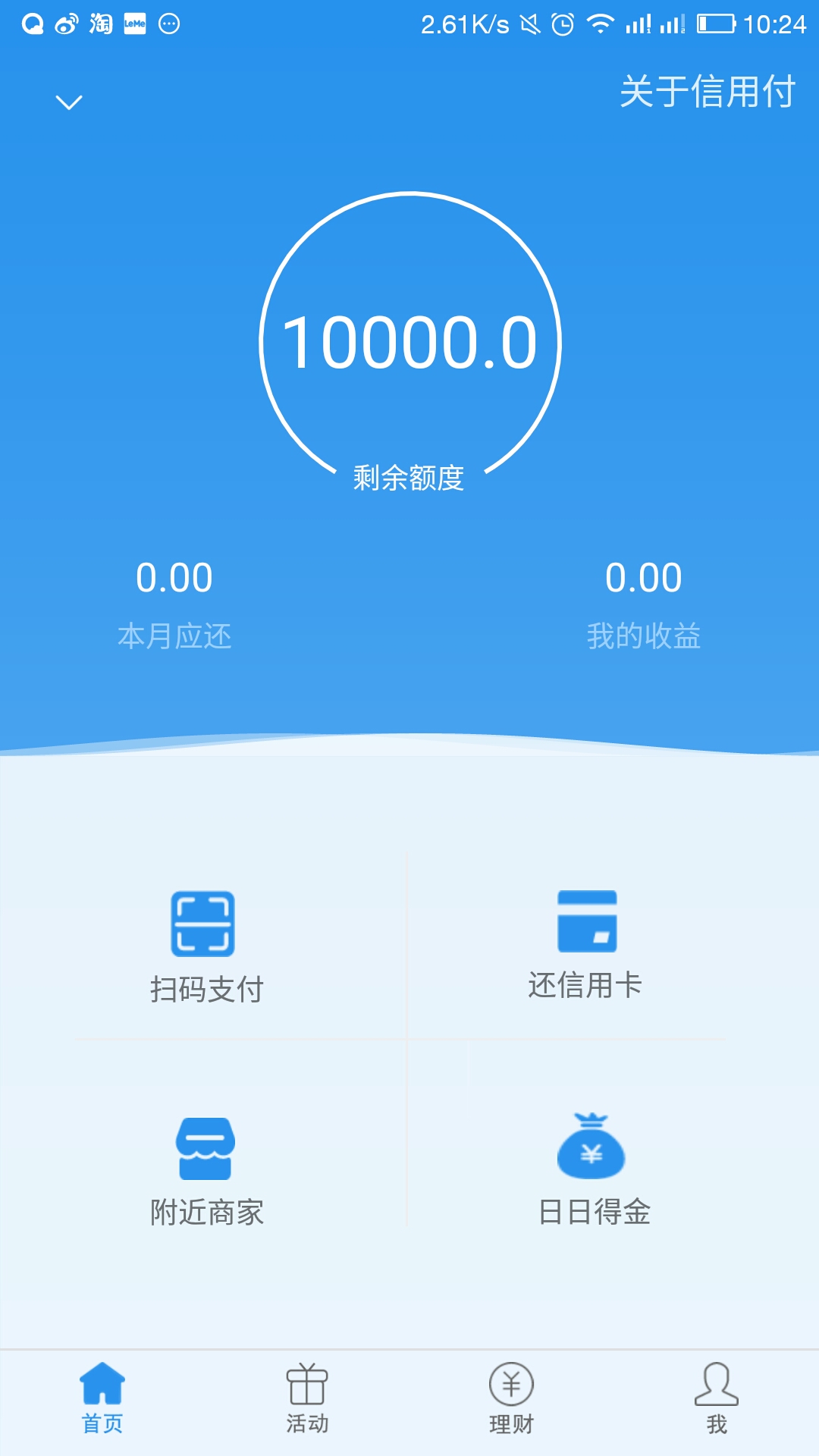This screenshot has height=1456, width=819.
Task: Open 还信用卡 credit card repayment
Action: (x=586, y=944)
